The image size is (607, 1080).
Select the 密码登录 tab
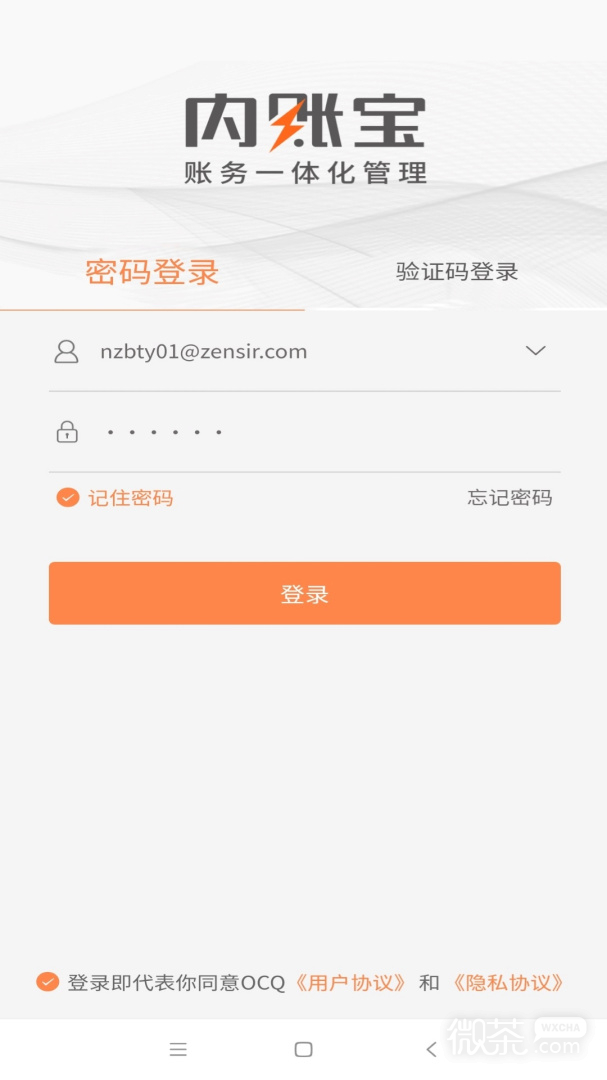(152, 272)
